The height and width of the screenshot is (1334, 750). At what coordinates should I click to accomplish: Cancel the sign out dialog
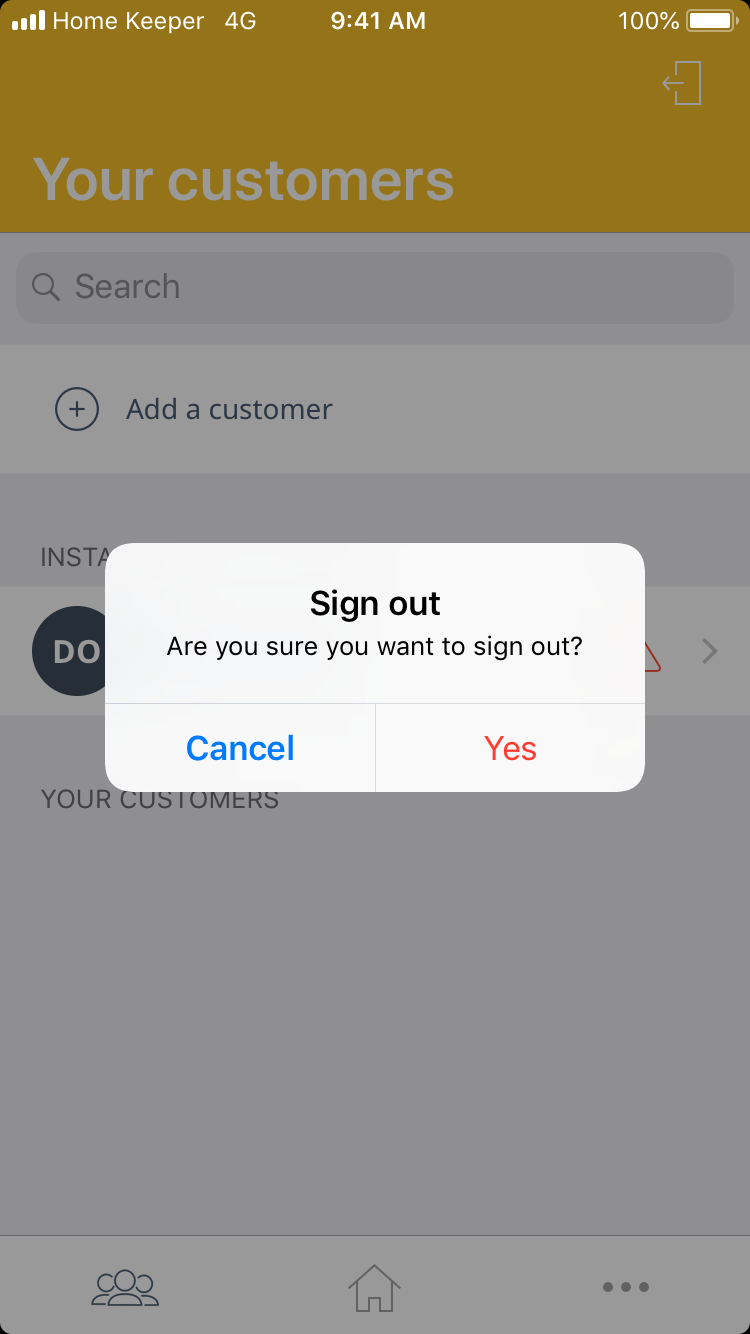point(240,748)
